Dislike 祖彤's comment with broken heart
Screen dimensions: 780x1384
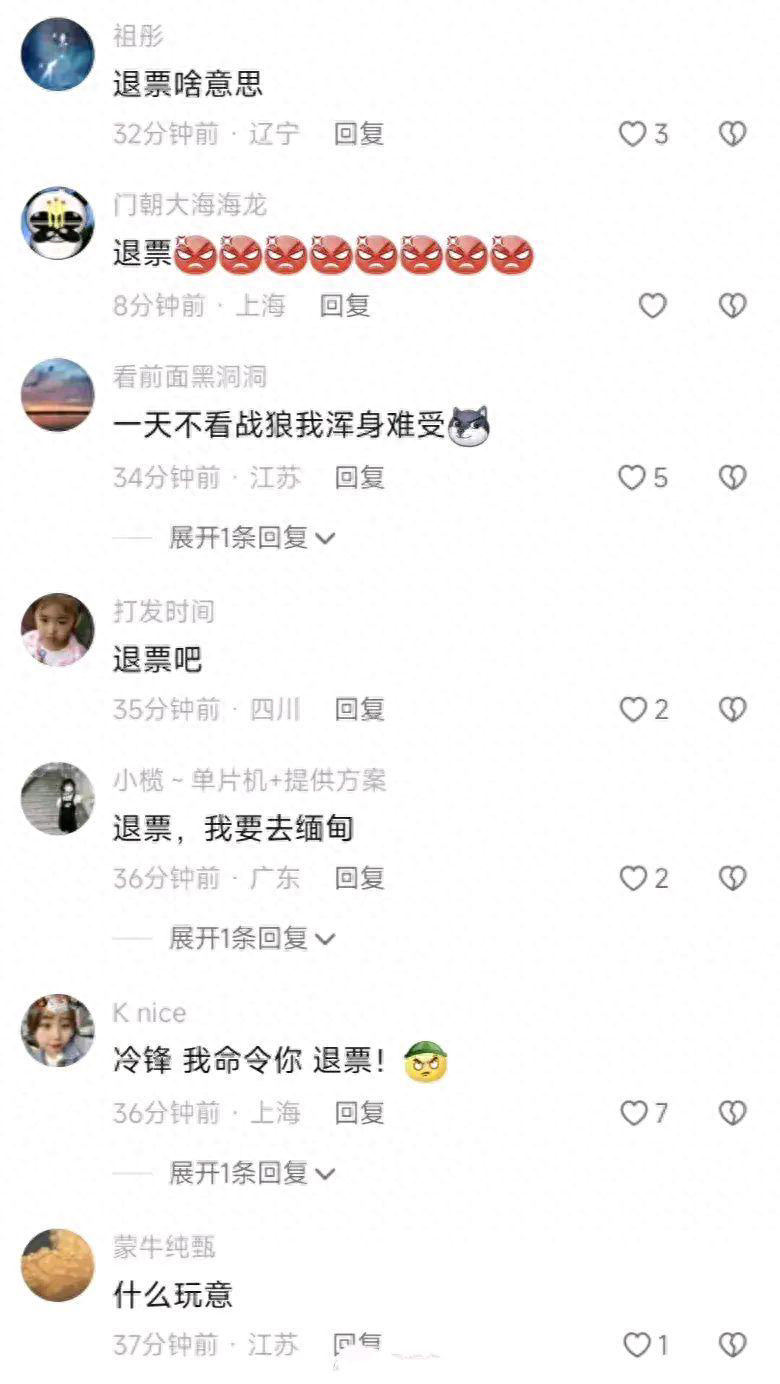tap(733, 134)
